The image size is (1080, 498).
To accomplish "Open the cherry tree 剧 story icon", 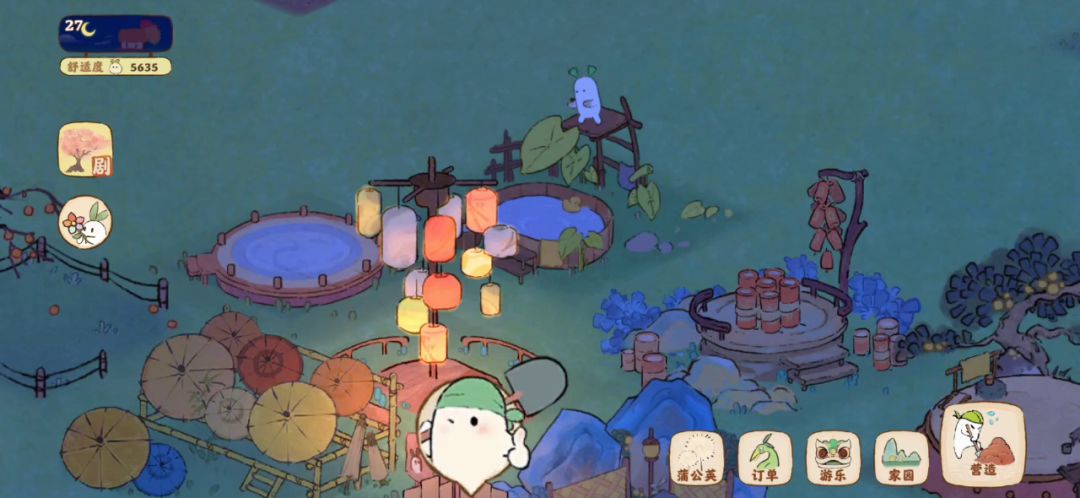I will pyautogui.click(x=86, y=149).
